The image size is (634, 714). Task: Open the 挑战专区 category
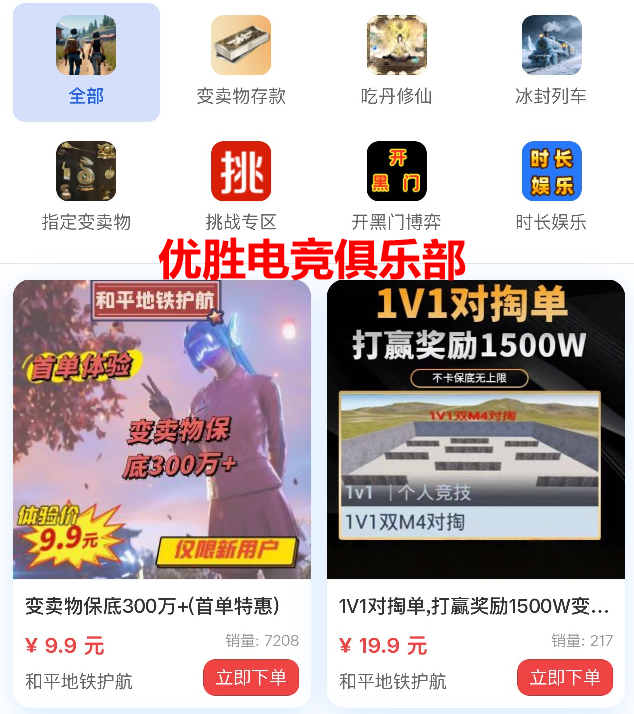point(241,187)
